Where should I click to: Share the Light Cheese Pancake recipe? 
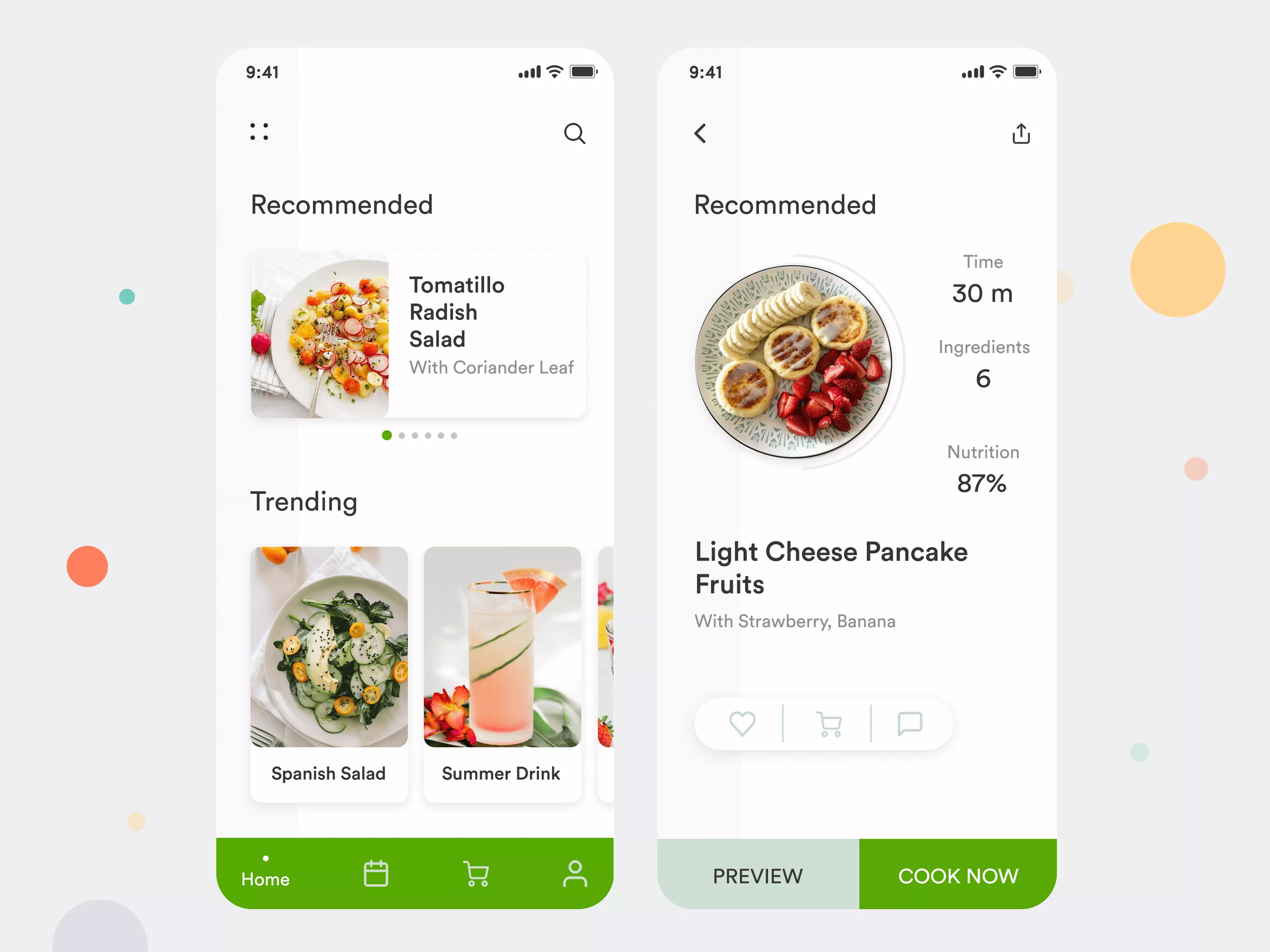(x=1020, y=134)
